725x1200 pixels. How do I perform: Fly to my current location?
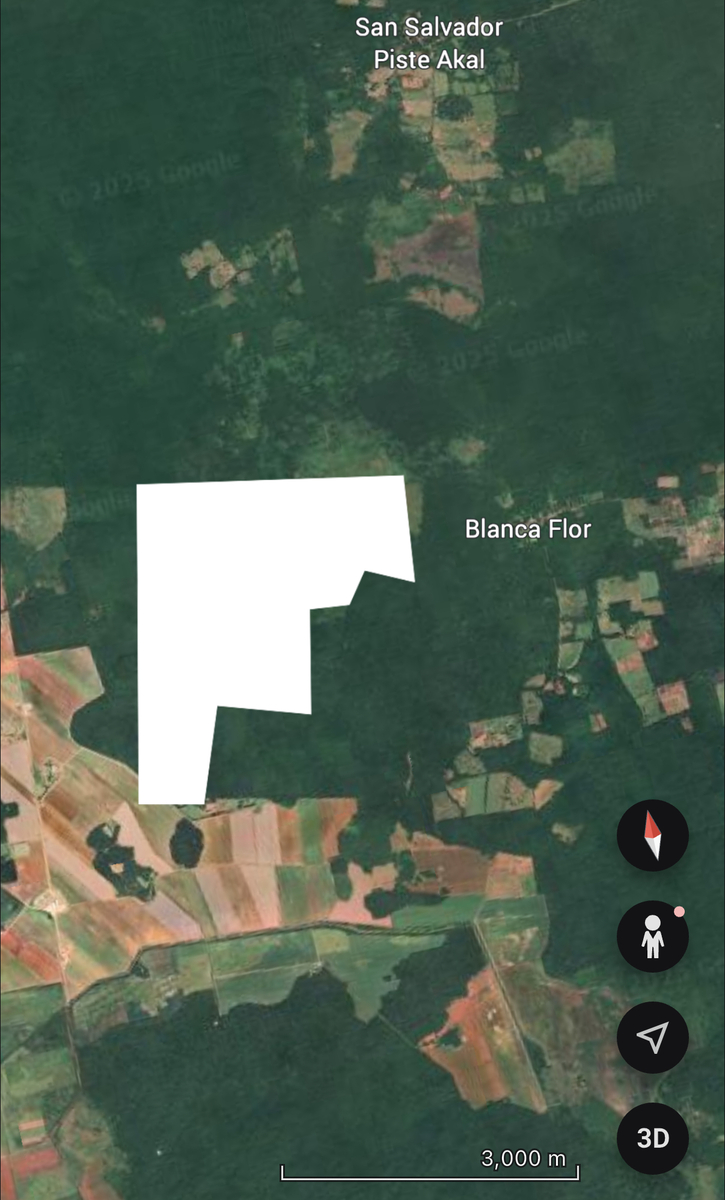(x=653, y=1039)
